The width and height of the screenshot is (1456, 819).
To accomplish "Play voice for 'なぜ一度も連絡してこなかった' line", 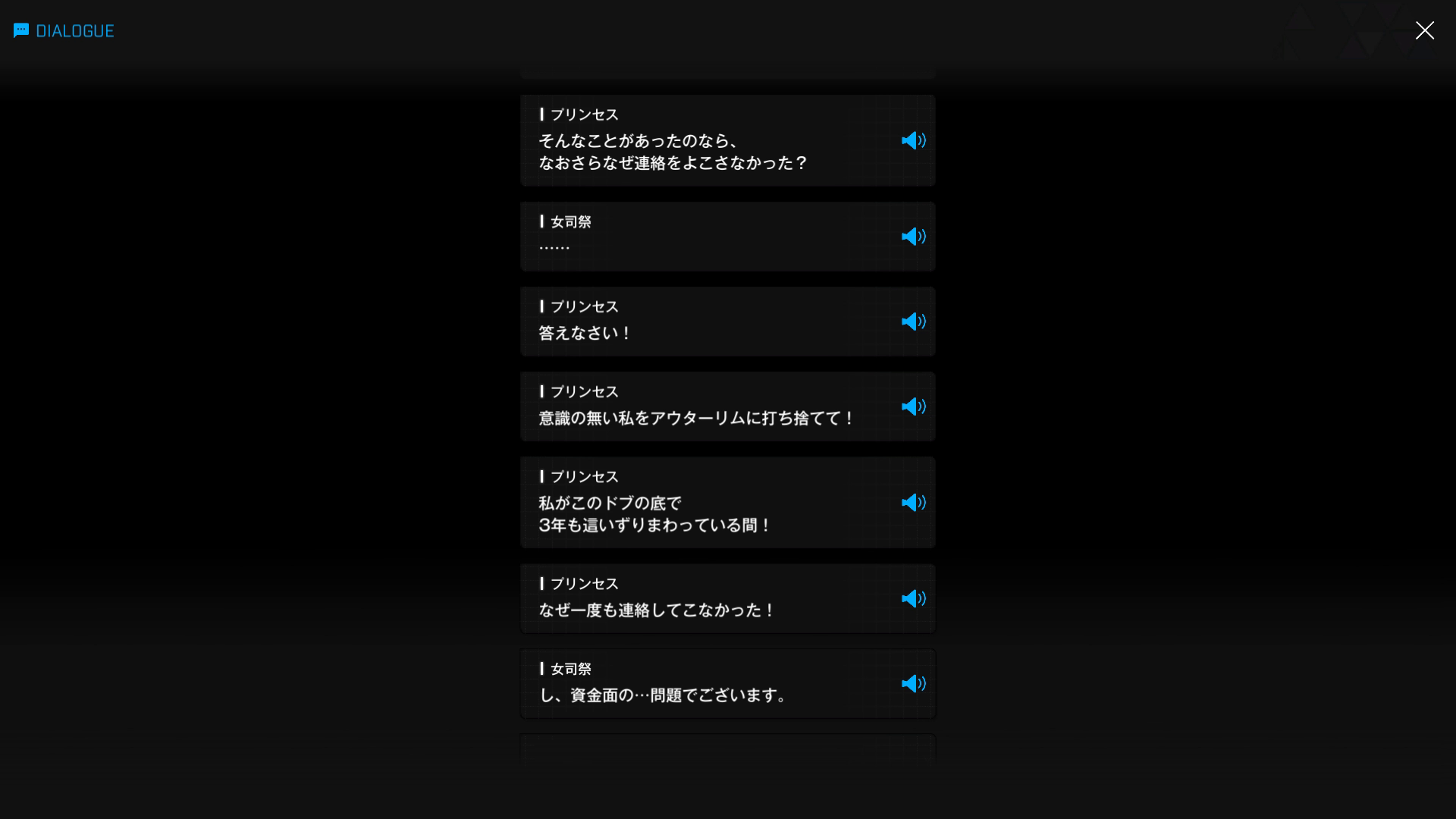I will pyautogui.click(x=913, y=599).
